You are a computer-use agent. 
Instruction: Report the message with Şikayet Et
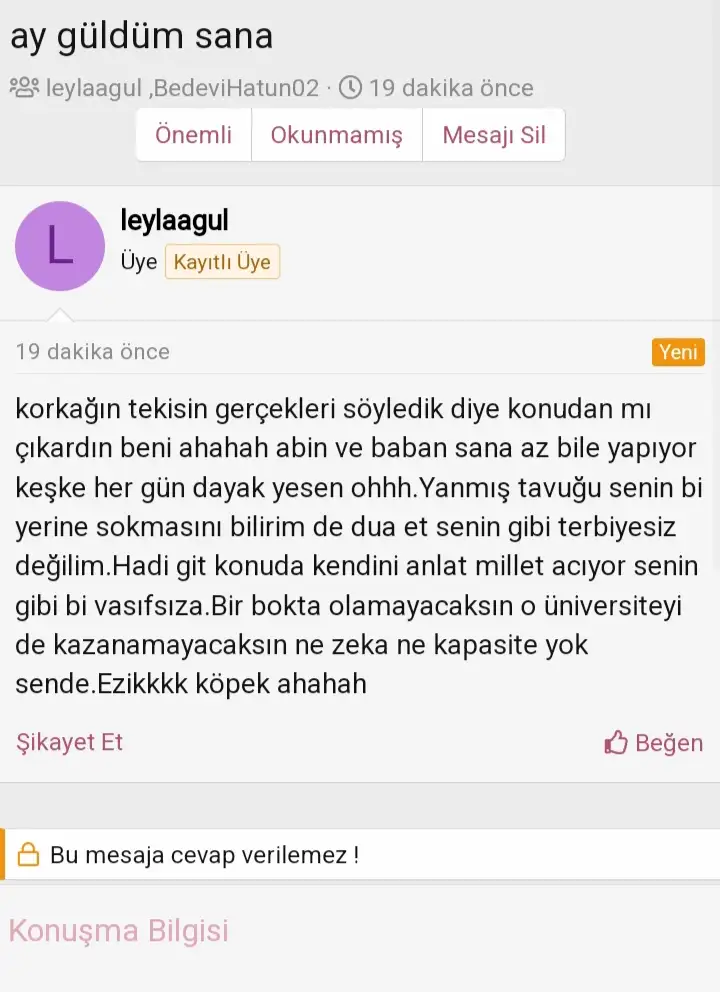[x=69, y=742]
